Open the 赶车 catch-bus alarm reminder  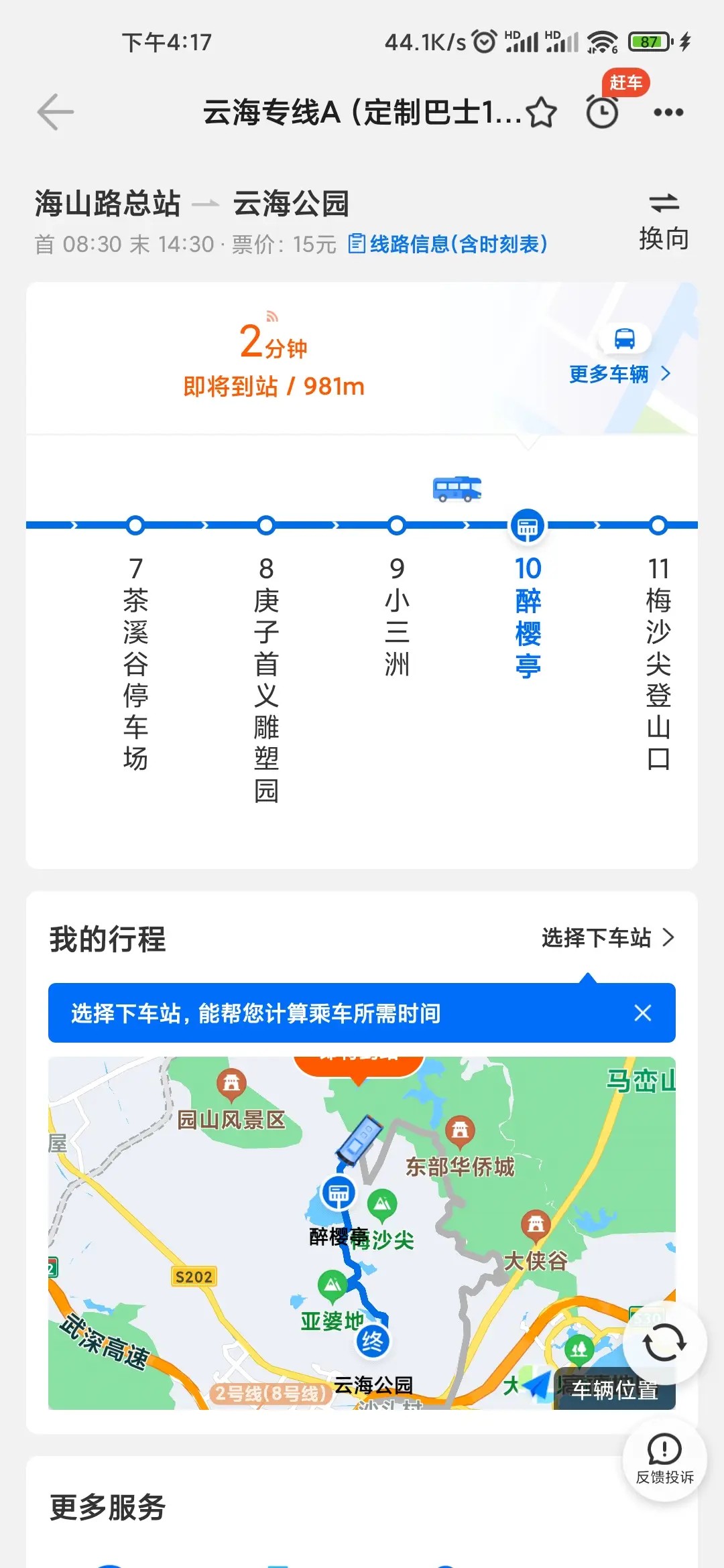pos(603,111)
